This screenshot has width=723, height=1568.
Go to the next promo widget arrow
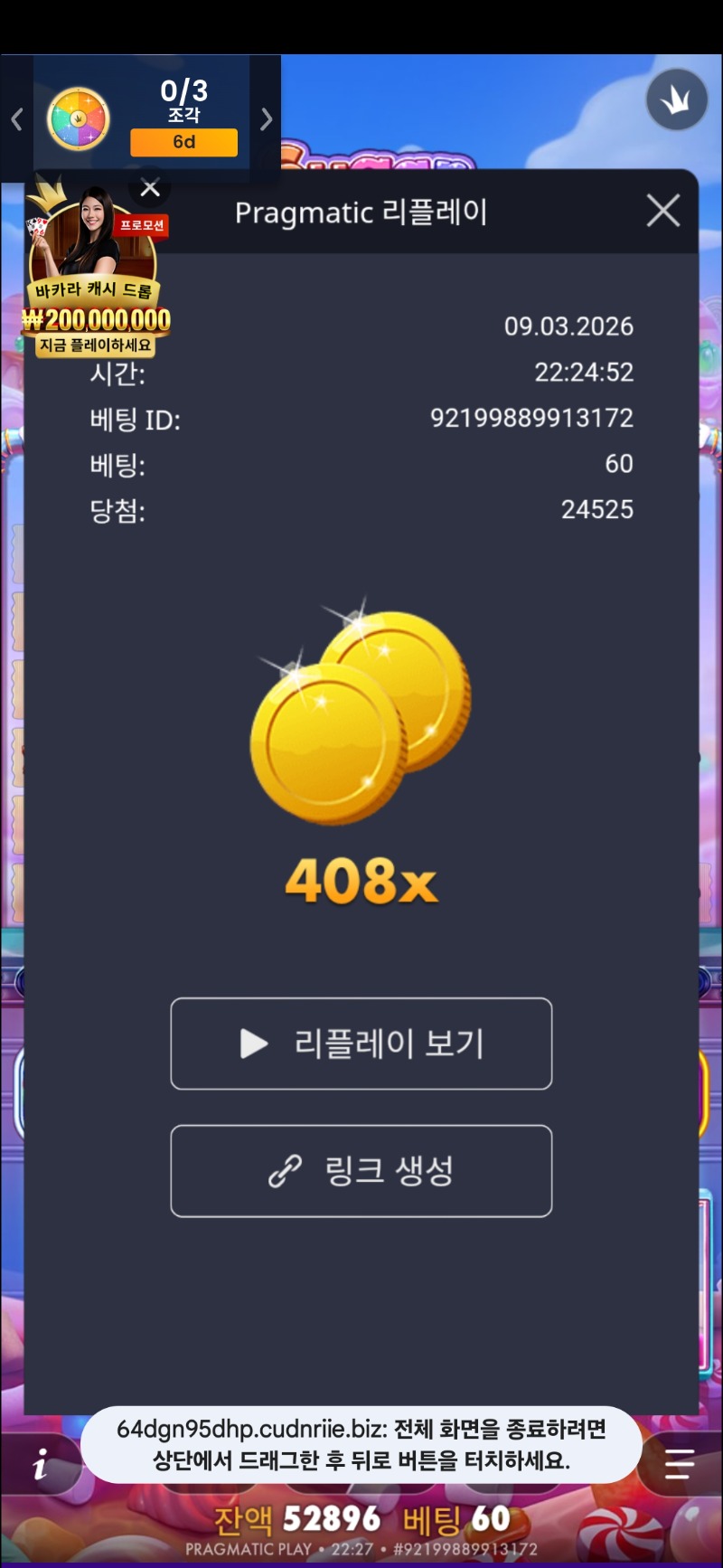click(266, 119)
